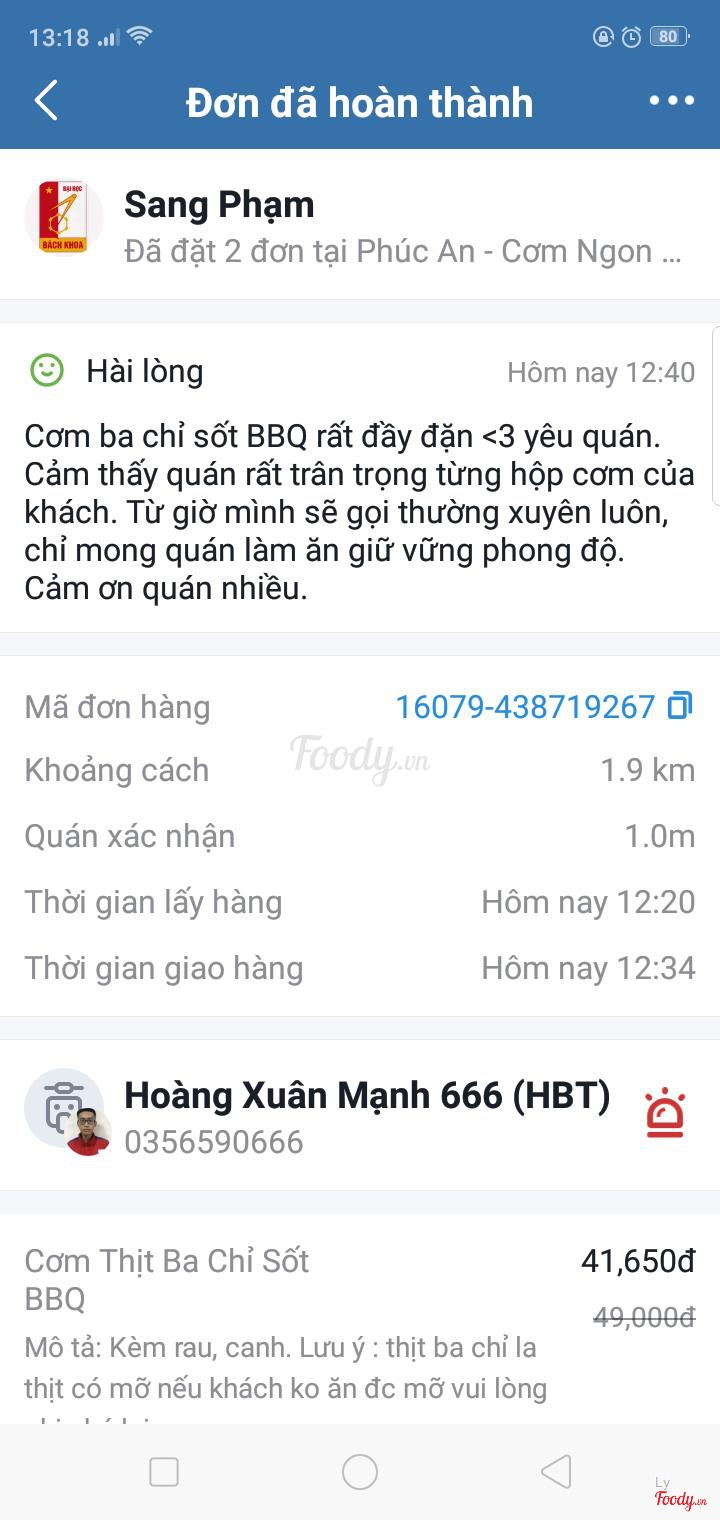Image resolution: width=720 pixels, height=1520 pixels.
Task: Copy the order code 16079-438719267
Action: [x=680, y=706]
